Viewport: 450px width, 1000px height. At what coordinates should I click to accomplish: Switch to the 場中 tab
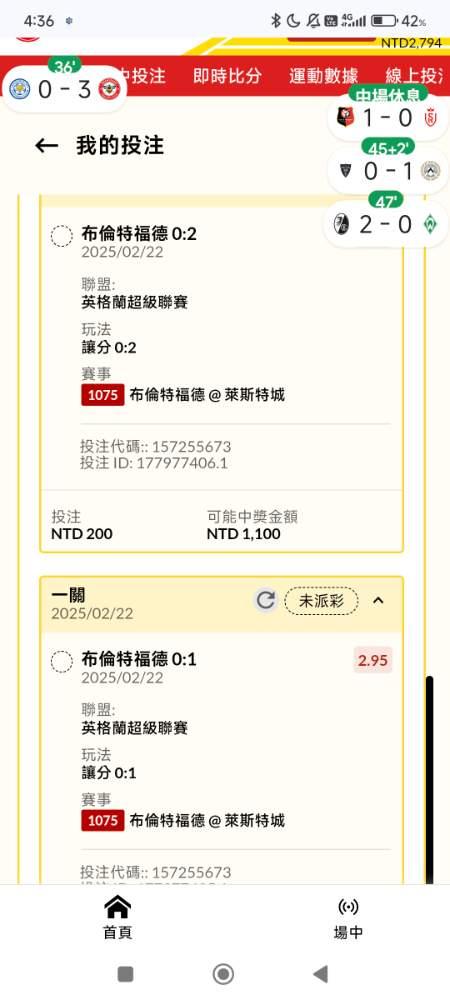coord(348,916)
